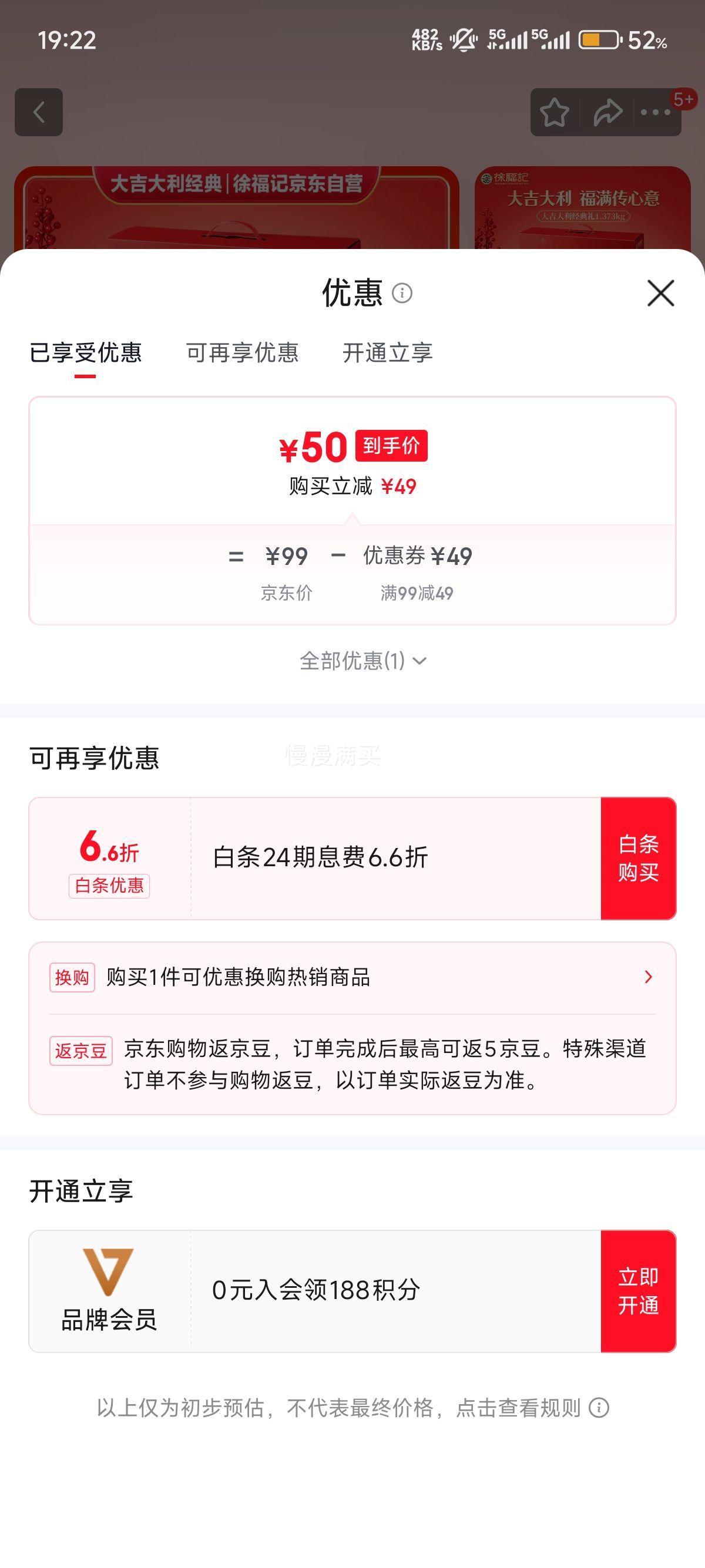
Task: Select the 已享受优惠 tab
Action: pos(87,353)
